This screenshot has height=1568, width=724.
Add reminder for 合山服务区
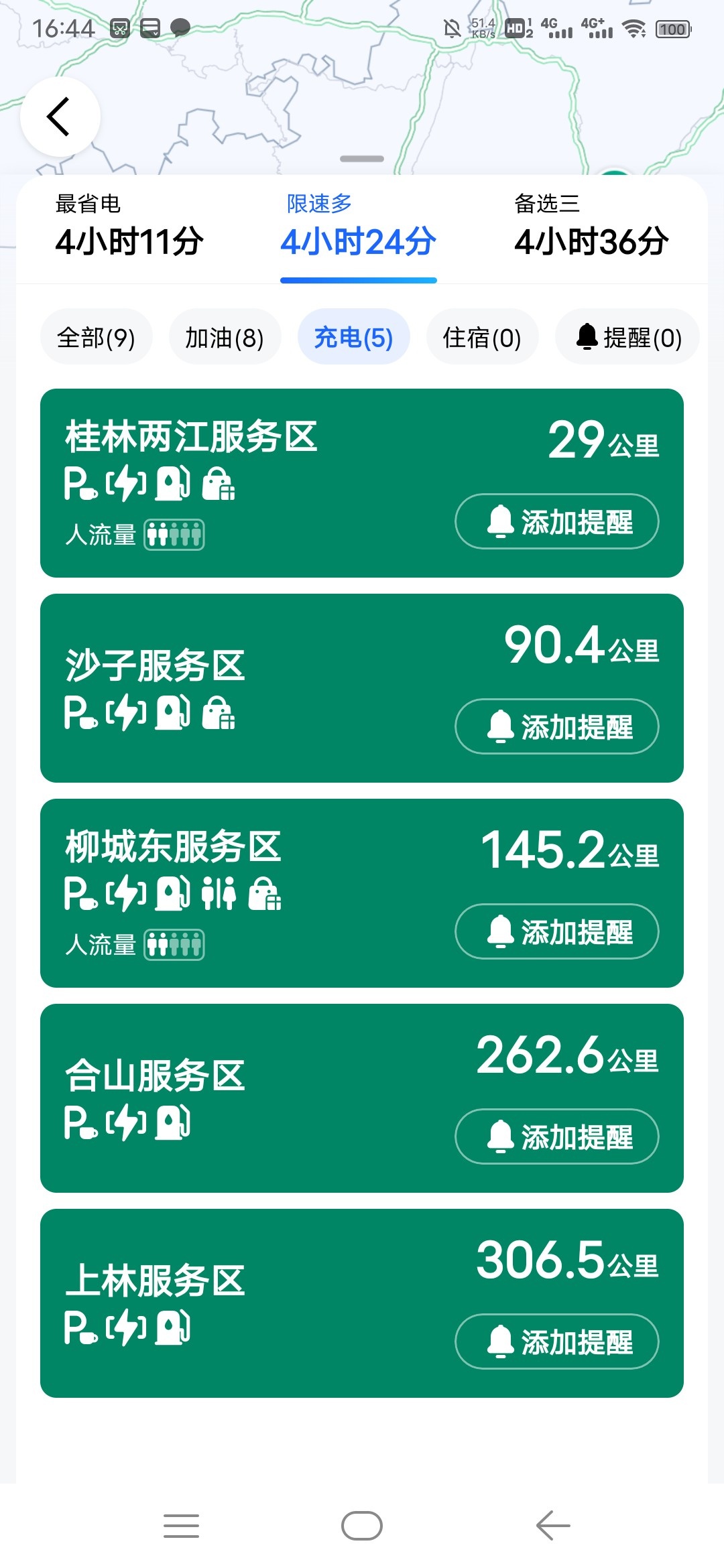(x=557, y=1136)
